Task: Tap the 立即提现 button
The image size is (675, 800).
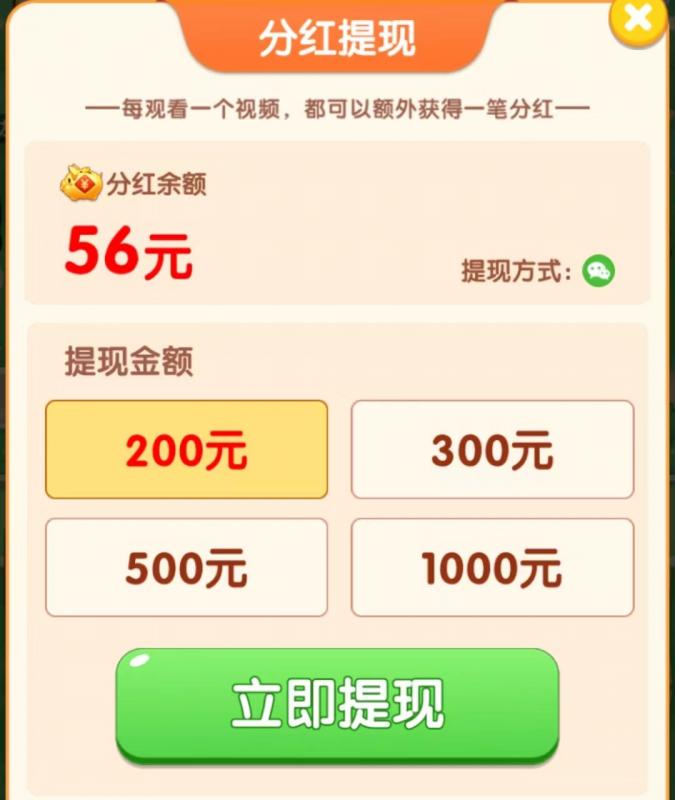Action: [x=337, y=704]
